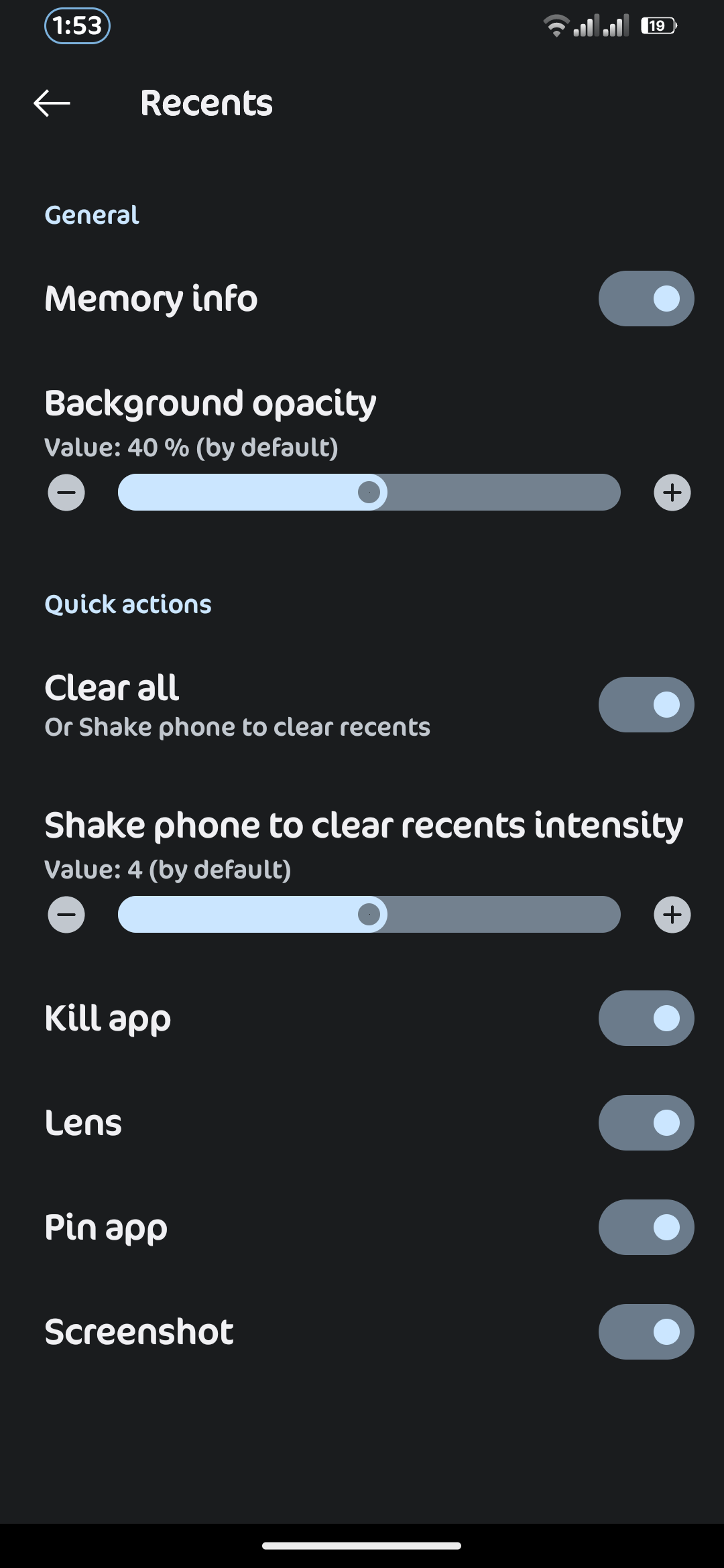Toggle the Kill app switch
The image size is (724, 1568).
(646, 1018)
